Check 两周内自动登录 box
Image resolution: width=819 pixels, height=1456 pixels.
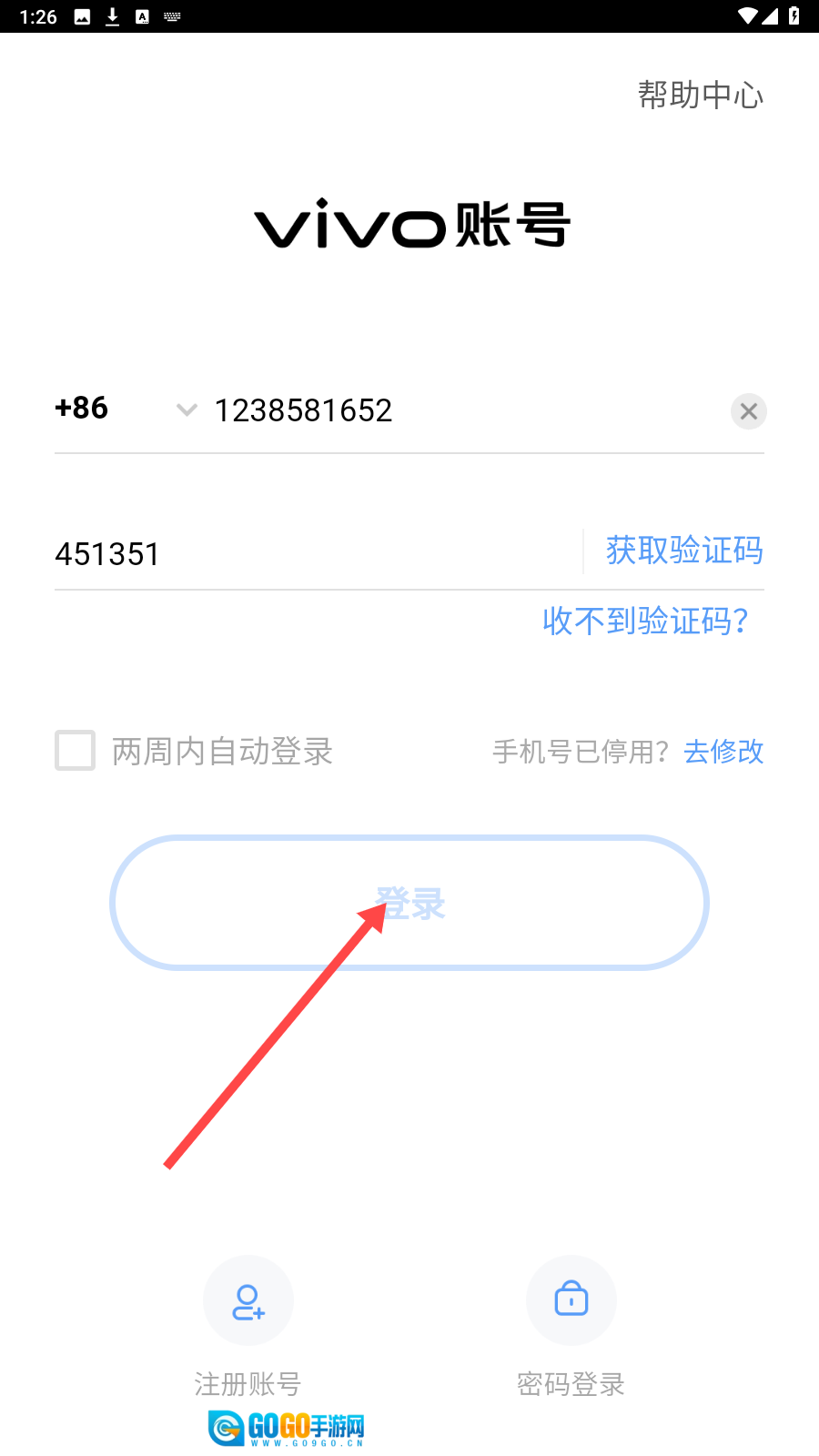pos(76,751)
